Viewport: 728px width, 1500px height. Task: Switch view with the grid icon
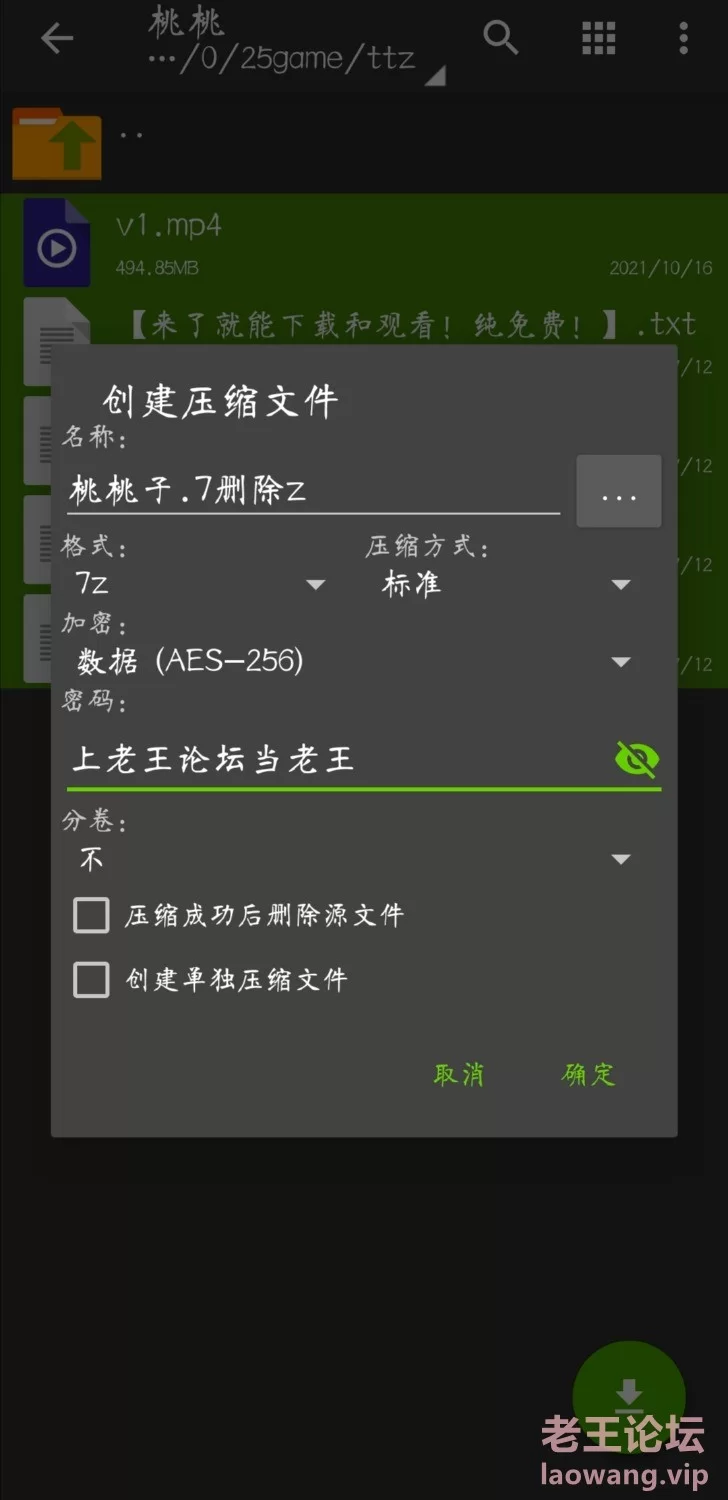click(x=598, y=38)
